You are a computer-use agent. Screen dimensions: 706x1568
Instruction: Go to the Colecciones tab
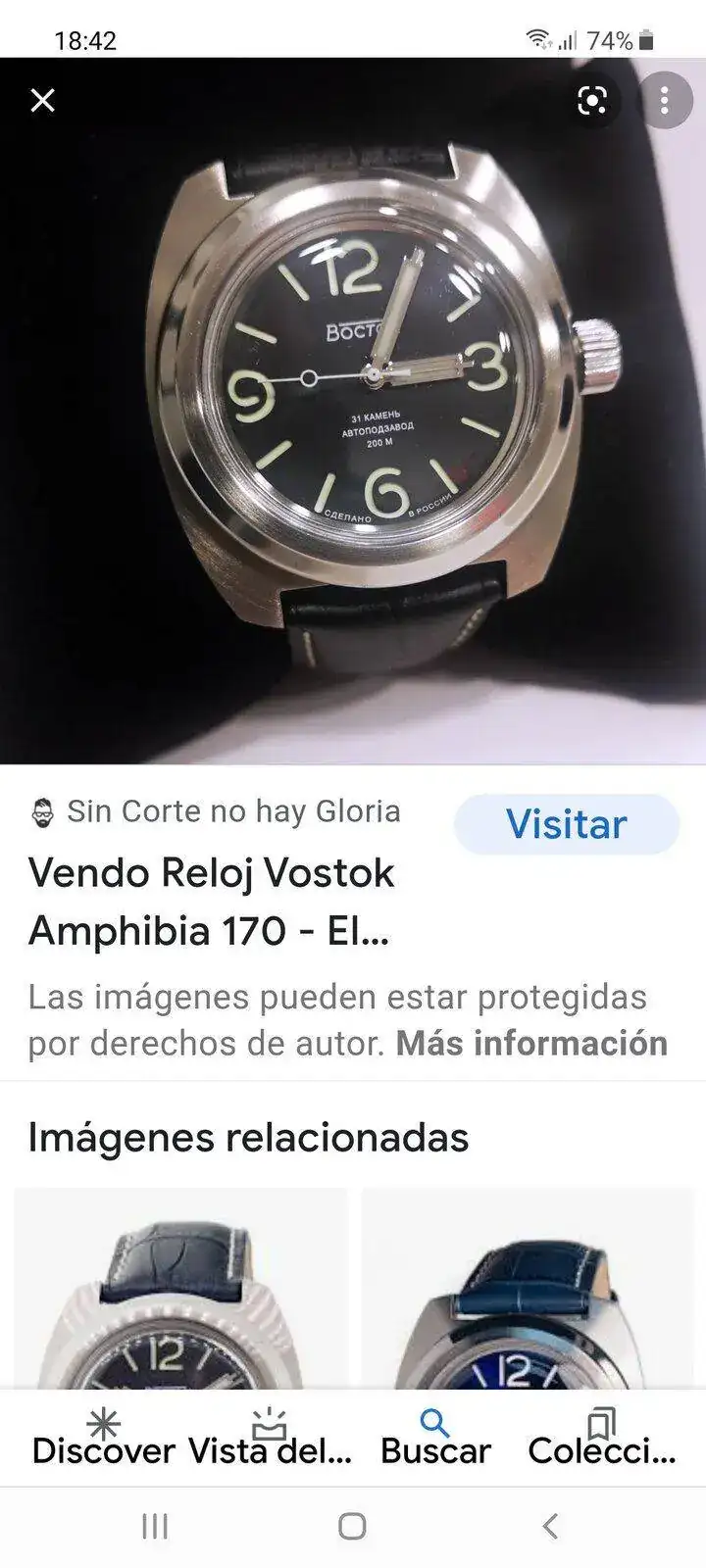pyautogui.click(x=601, y=1438)
